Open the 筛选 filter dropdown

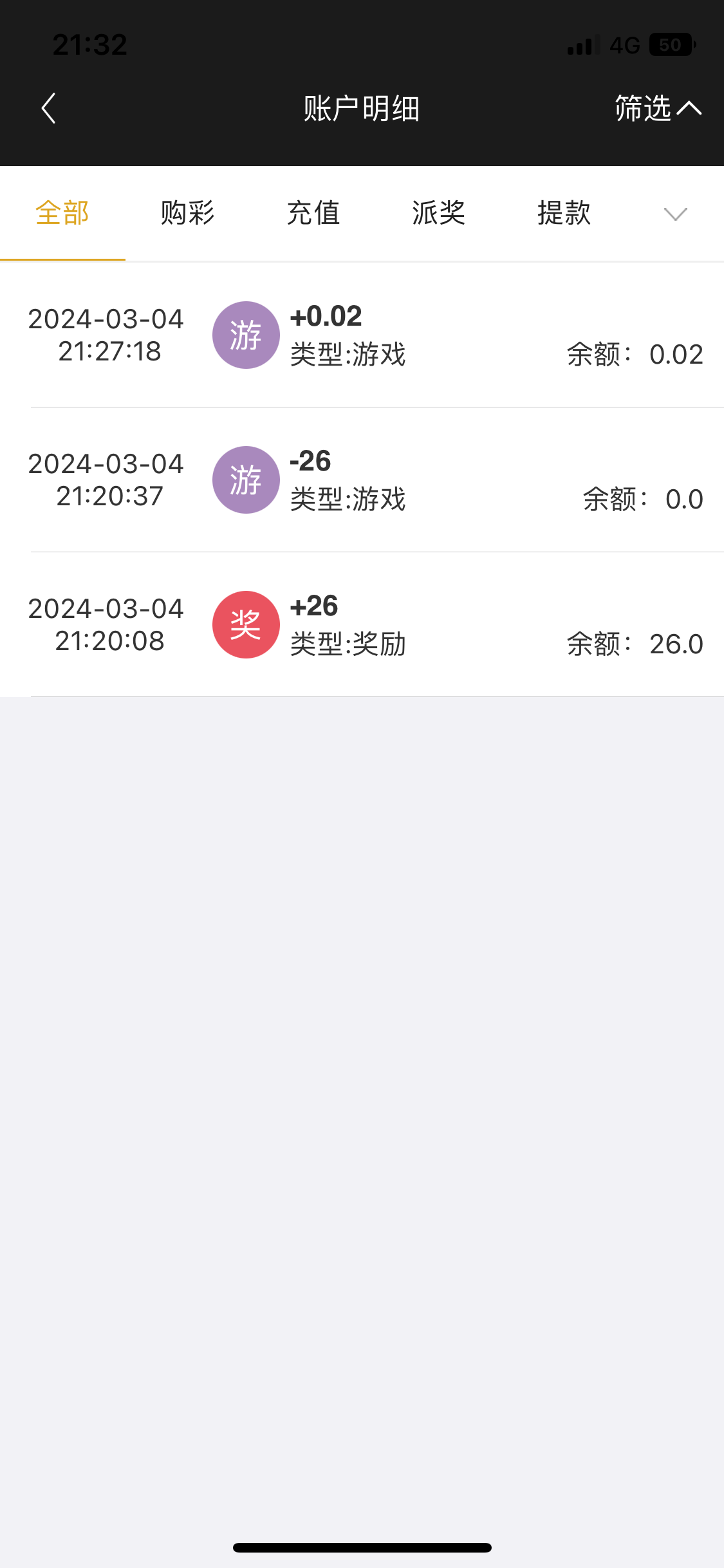(658, 108)
